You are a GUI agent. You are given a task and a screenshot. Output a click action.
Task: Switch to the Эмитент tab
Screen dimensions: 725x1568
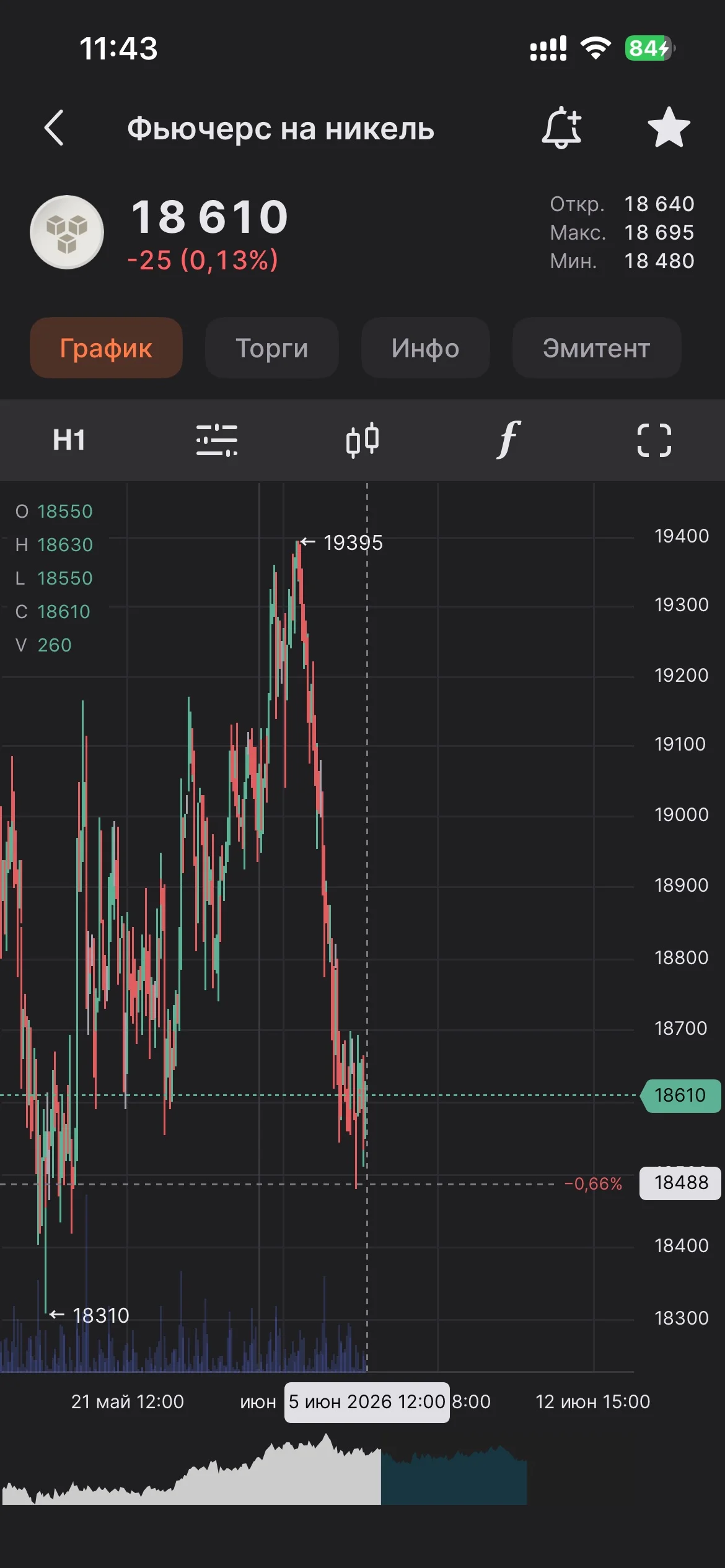596,348
